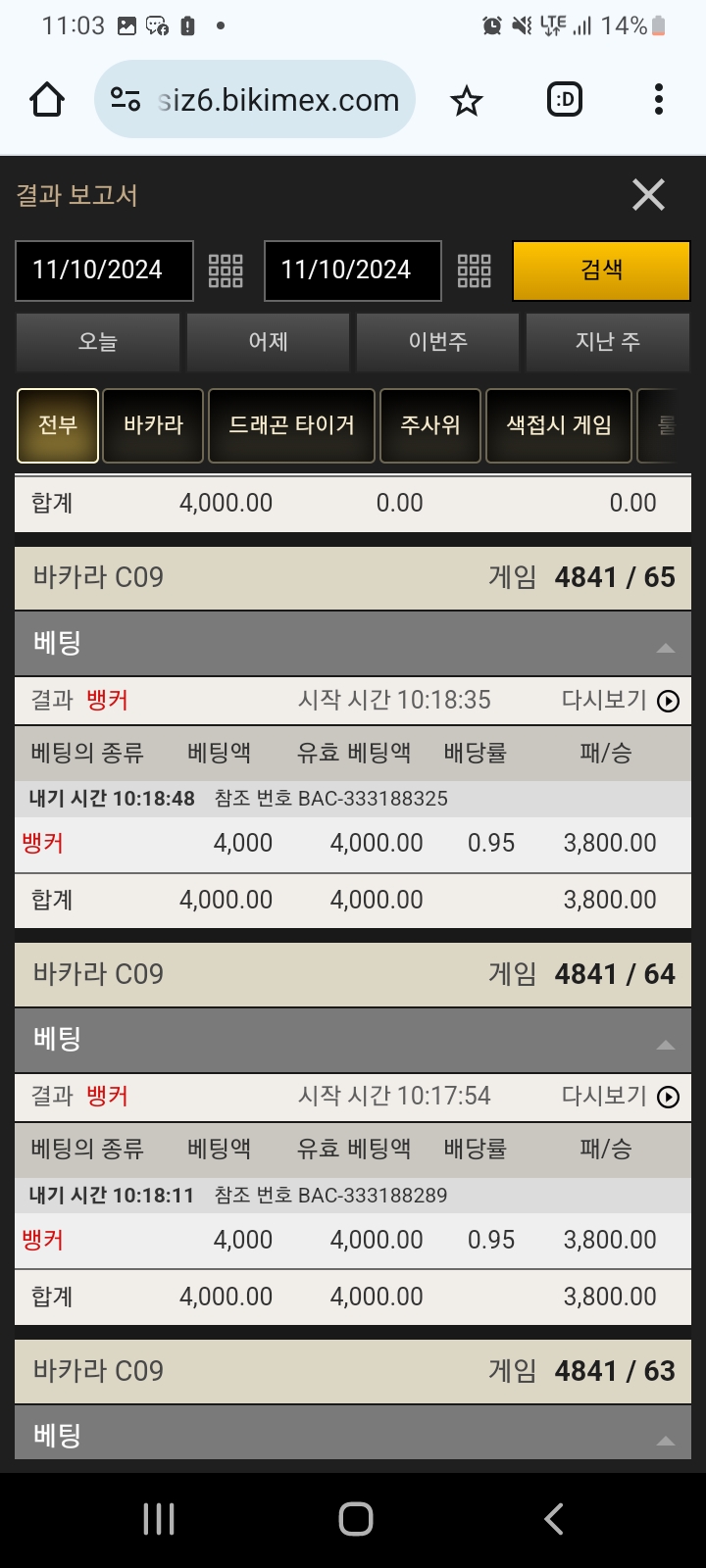Open the end date field

[352, 270]
